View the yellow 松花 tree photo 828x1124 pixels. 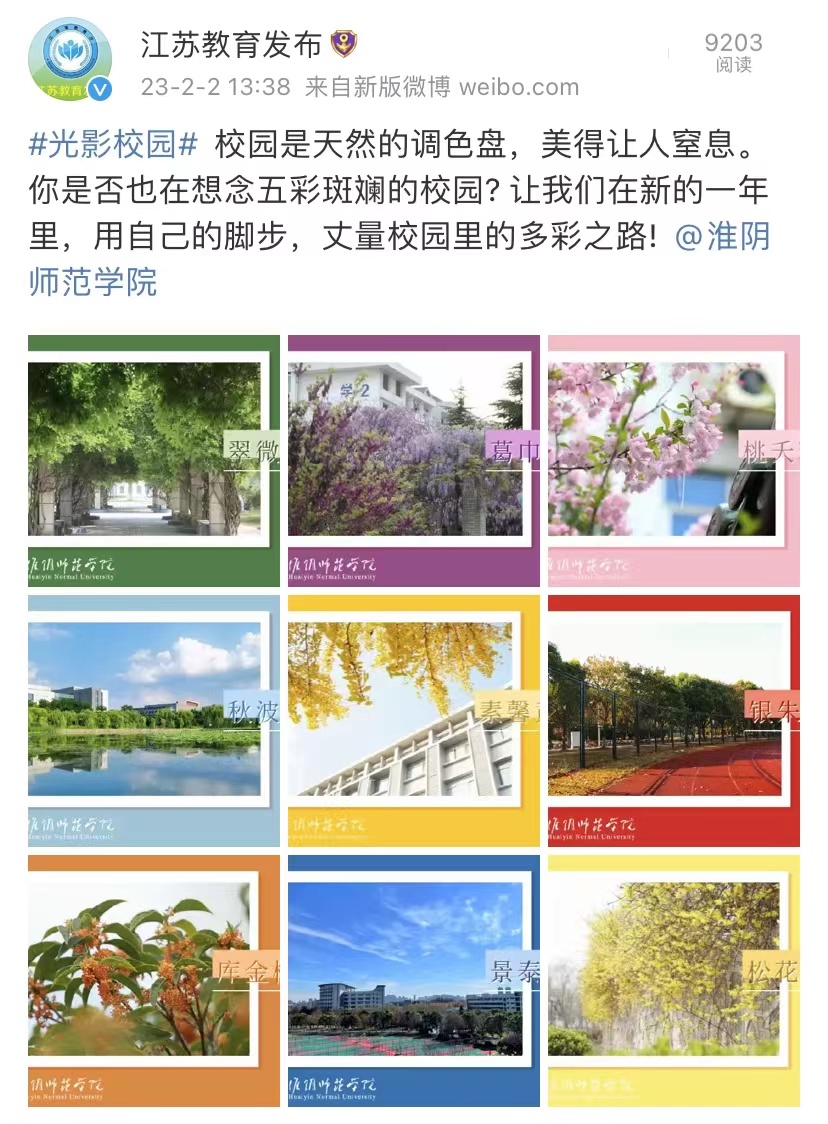click(673, 980)
